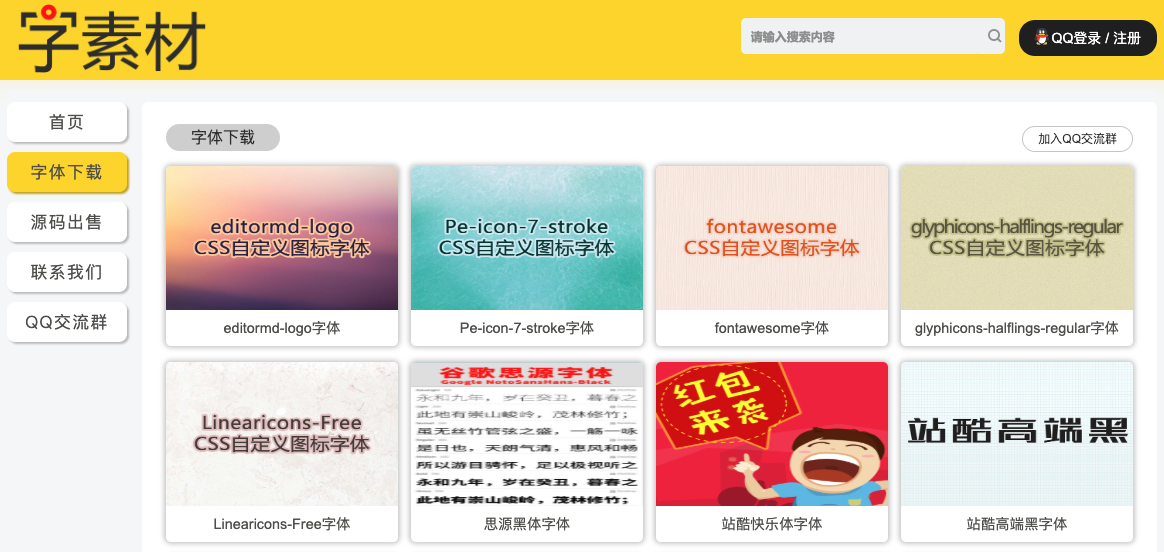
Task: Open 站酷快乐体字体 card
Action: (x=772, y=450)
